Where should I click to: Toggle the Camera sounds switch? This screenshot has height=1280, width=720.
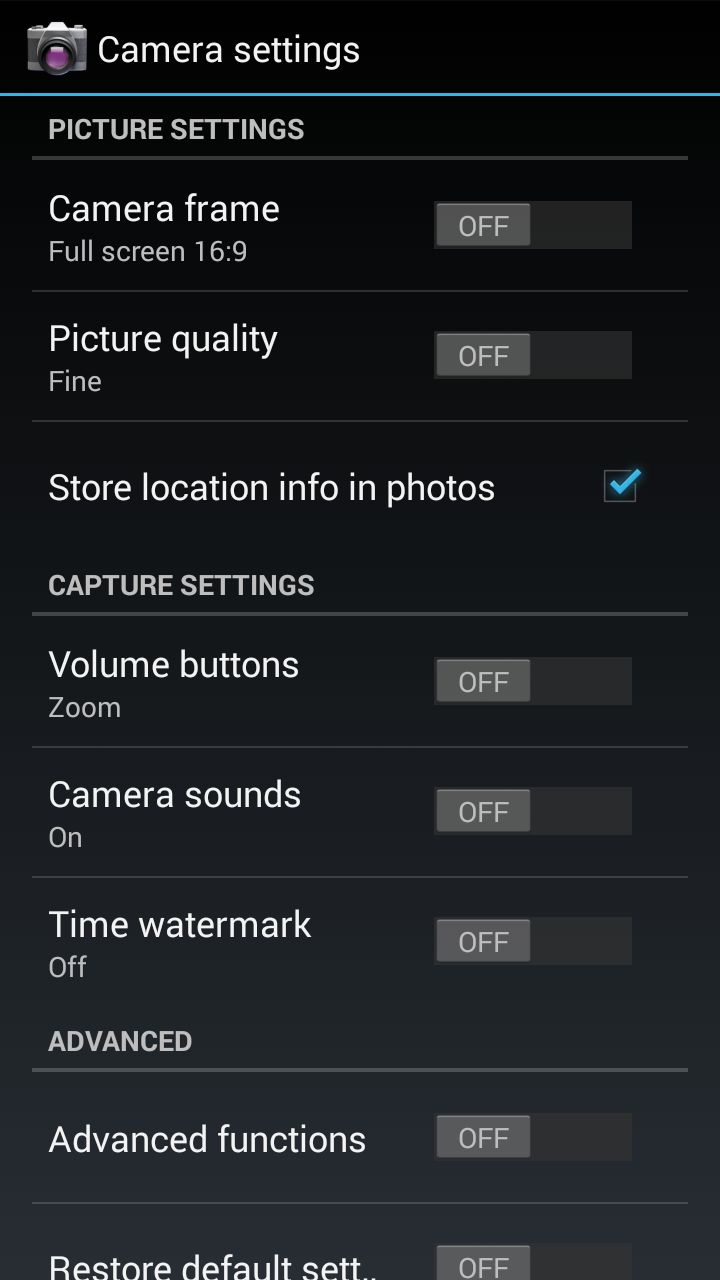[533, 811]
